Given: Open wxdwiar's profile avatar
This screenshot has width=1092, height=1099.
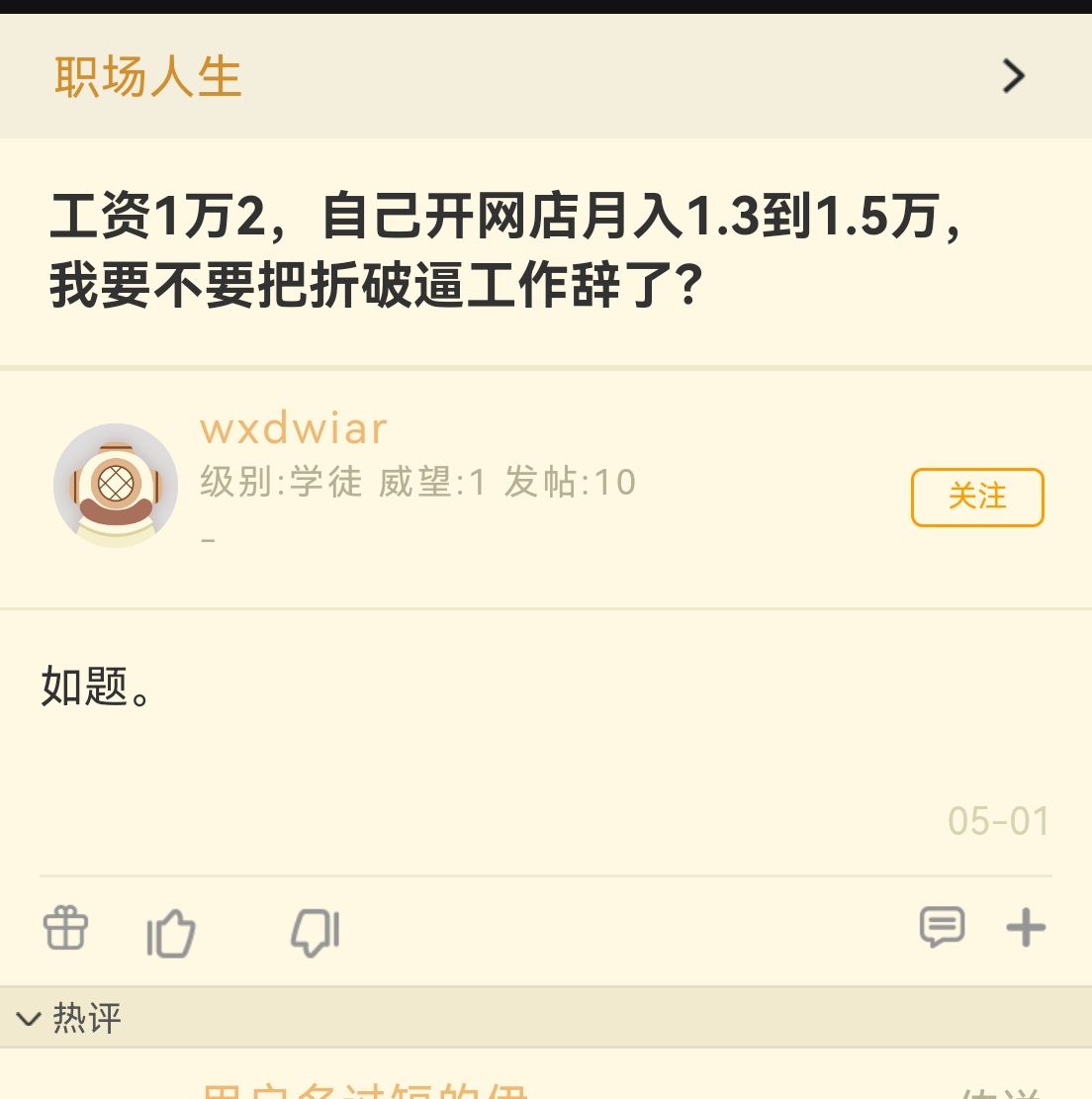Looking at the screenshot, I should click(116, 485).
